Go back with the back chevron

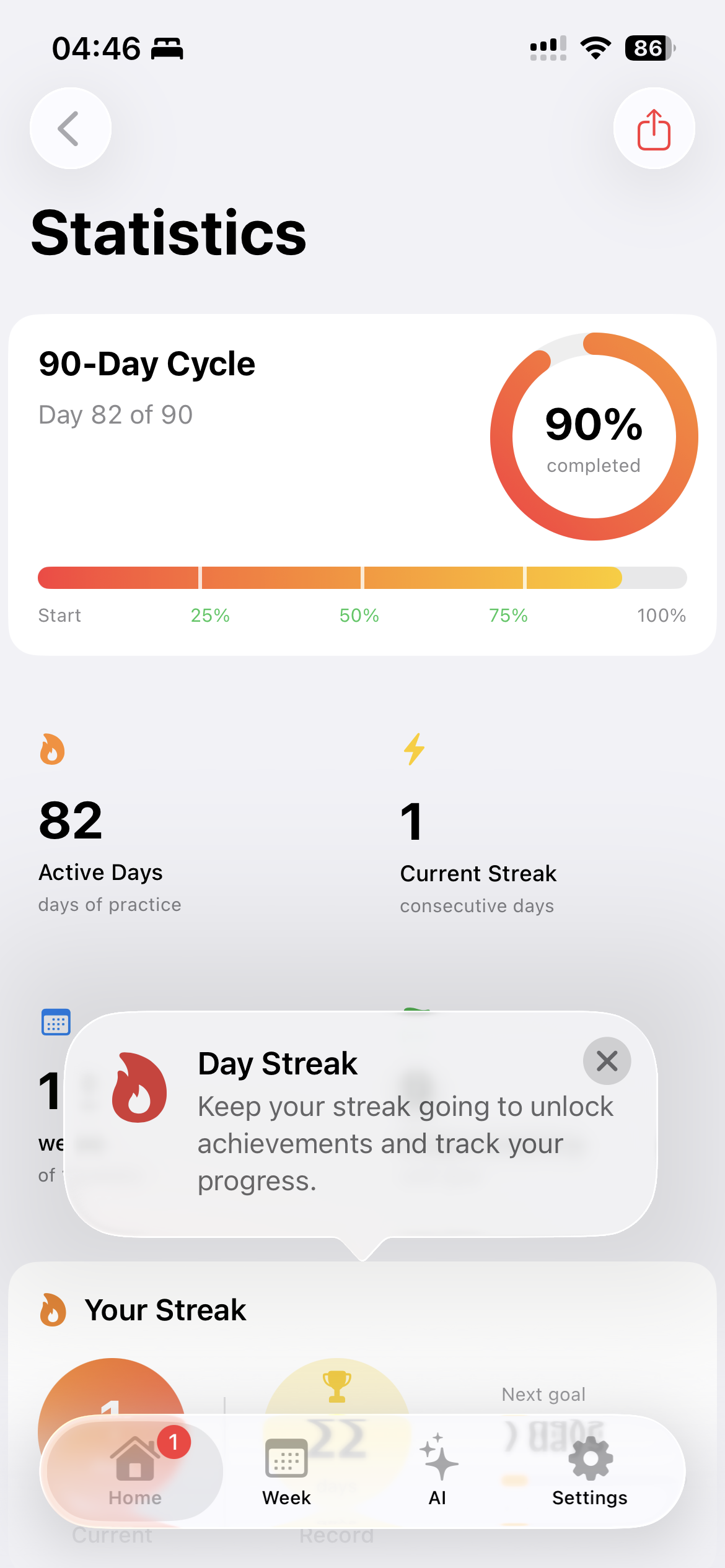pyautogui.click(x=70, y=128)
